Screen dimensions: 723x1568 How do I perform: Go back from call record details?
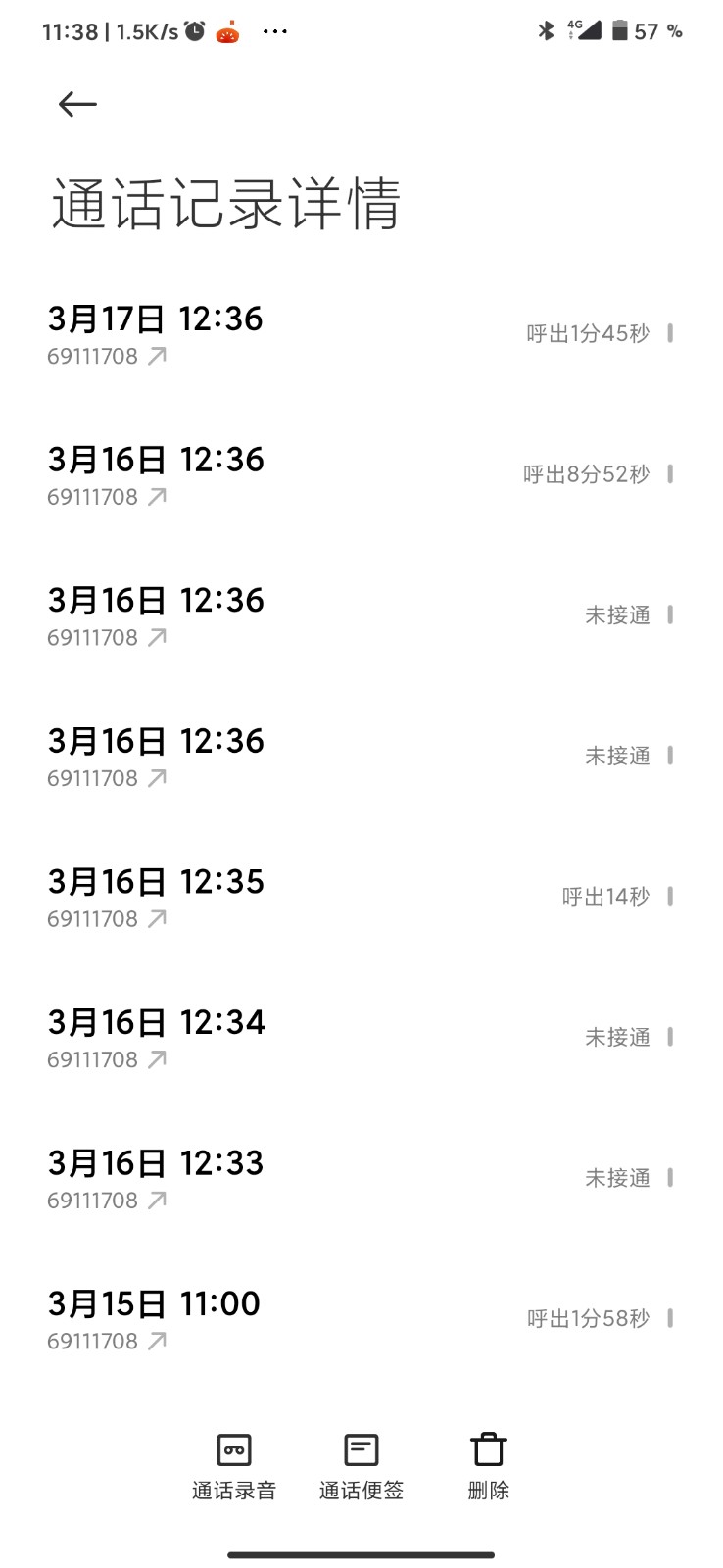[x=77, y=104]
